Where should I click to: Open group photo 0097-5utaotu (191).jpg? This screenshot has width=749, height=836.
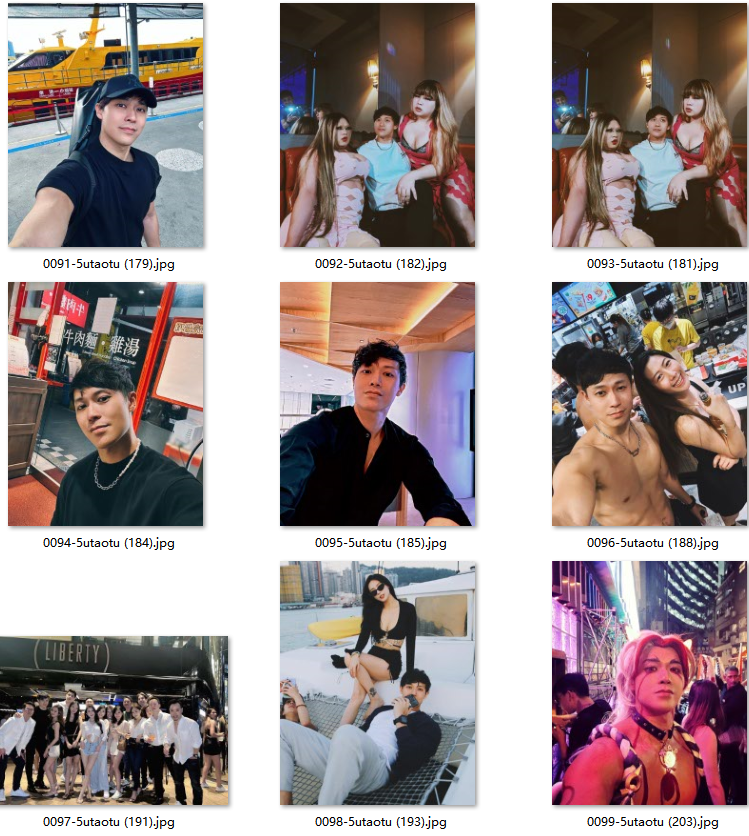(113, 720)
